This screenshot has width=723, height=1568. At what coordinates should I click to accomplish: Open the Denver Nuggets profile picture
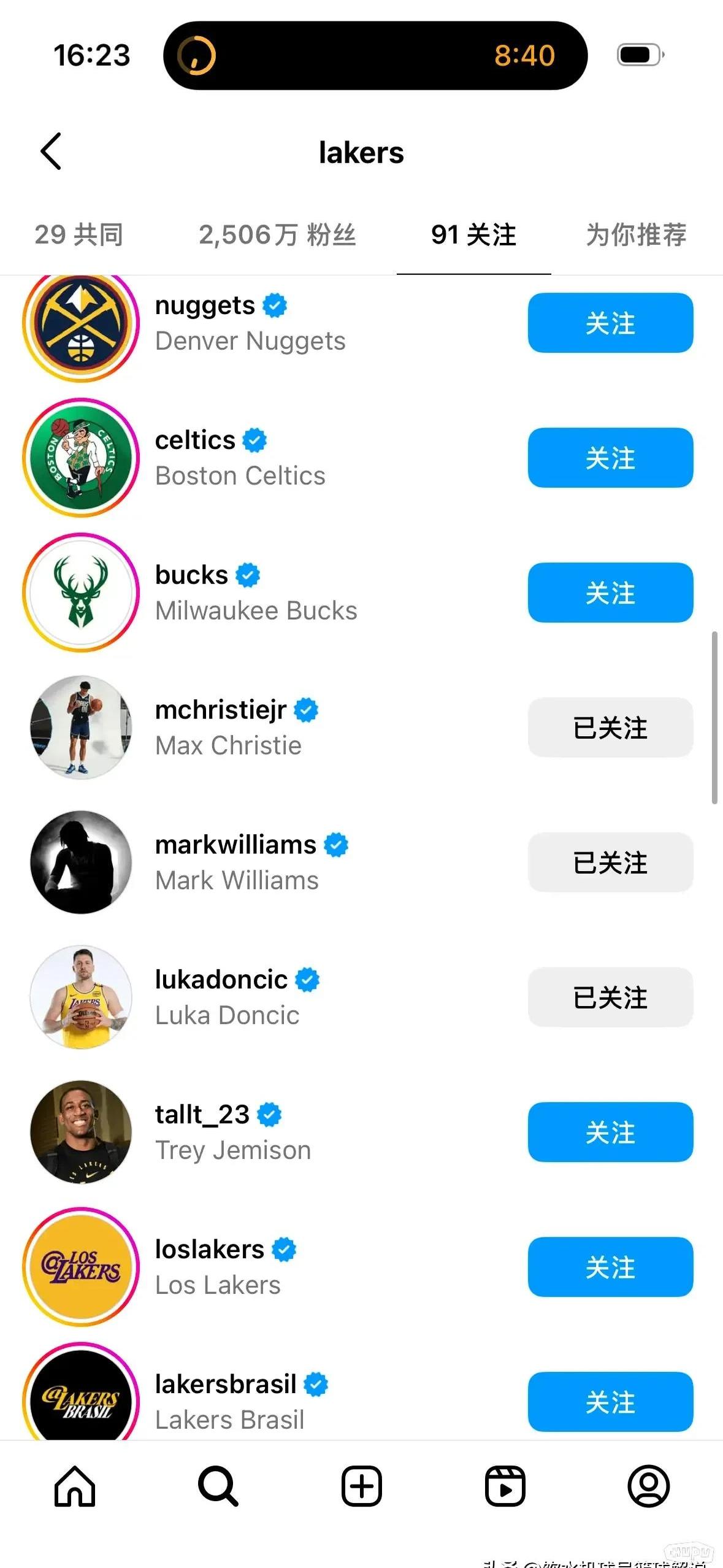[x=81, y=324]
